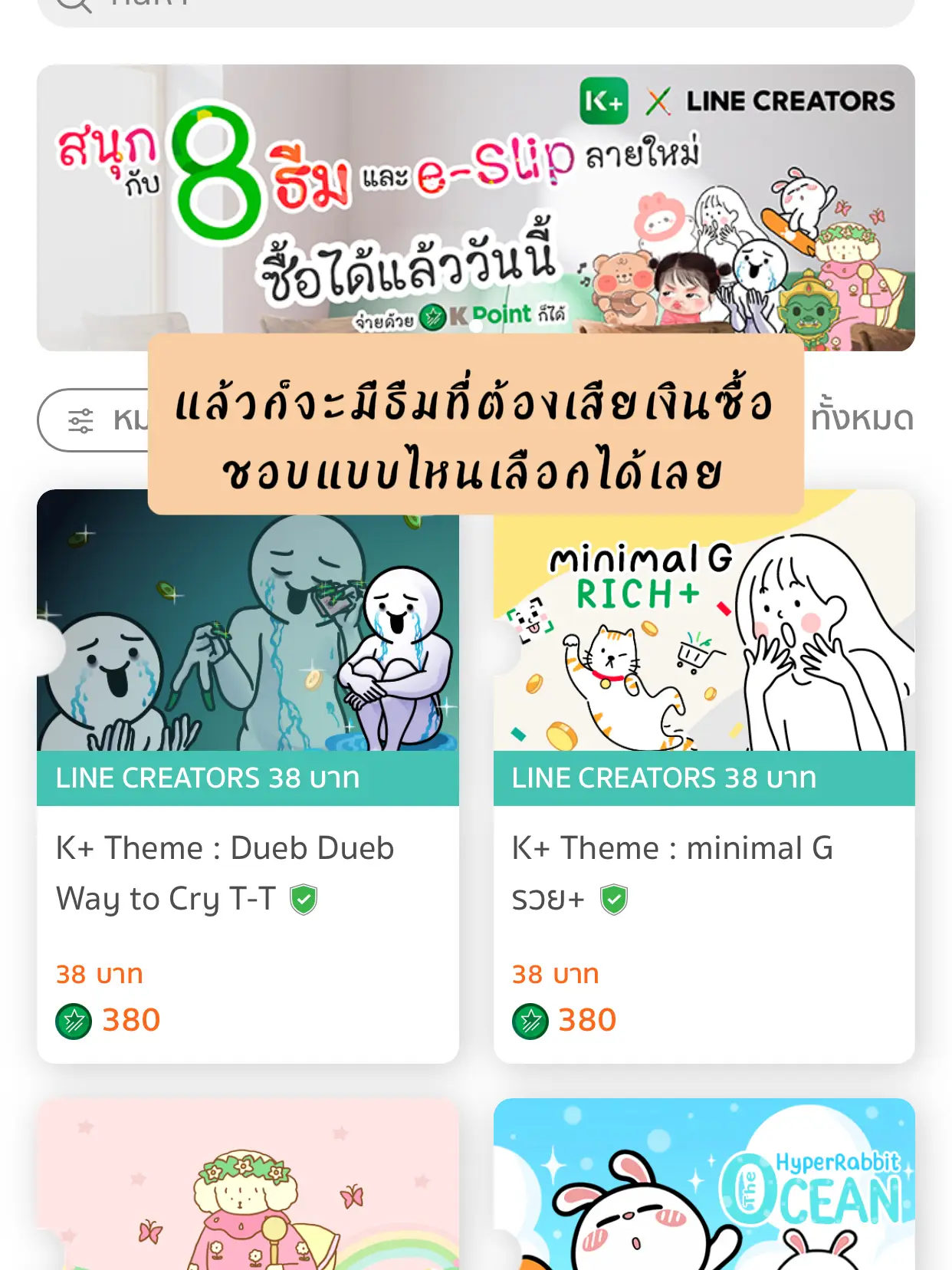This screenshot has height=1270, width=952.
Task: Click the LINE CREATORS logo in the banner
Action: (x=791, y=99)
